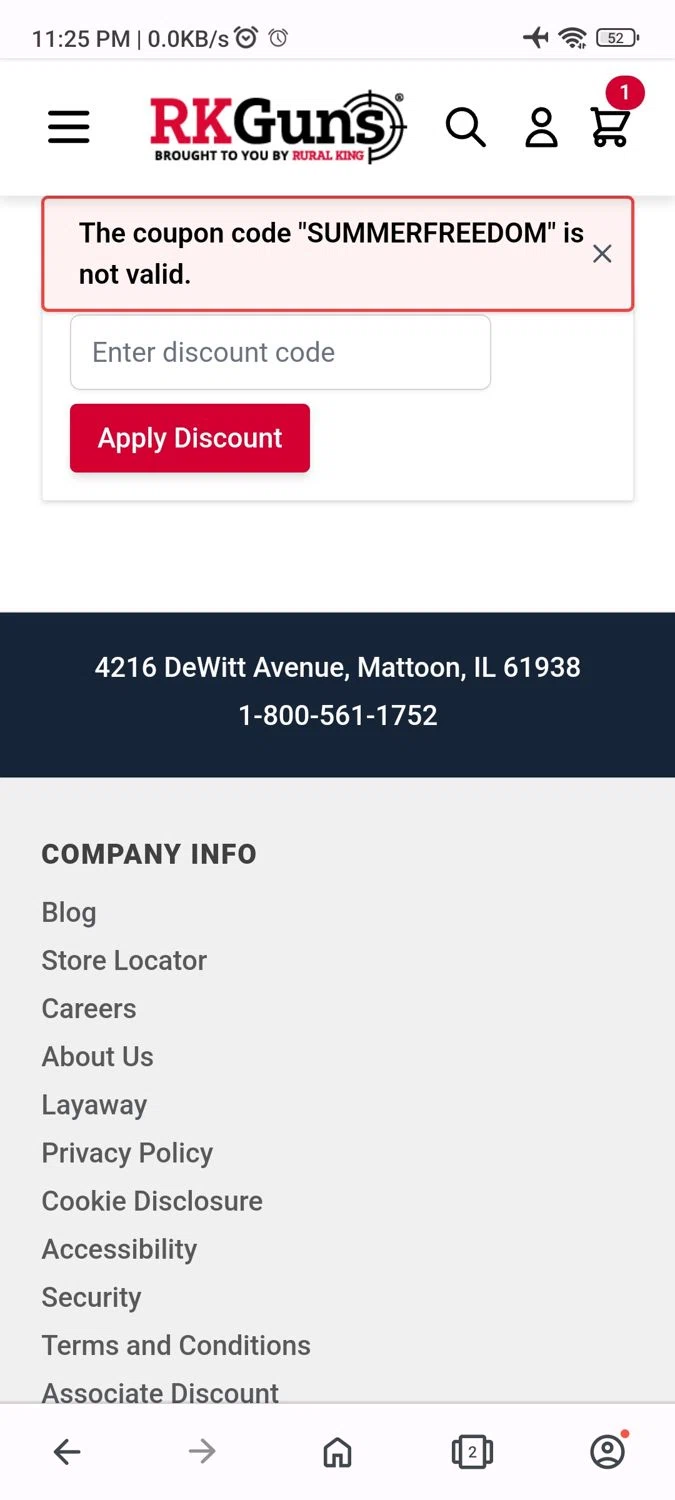View Layaway information
Viewport: 675px width, 1500px height.
point(94,1105)
